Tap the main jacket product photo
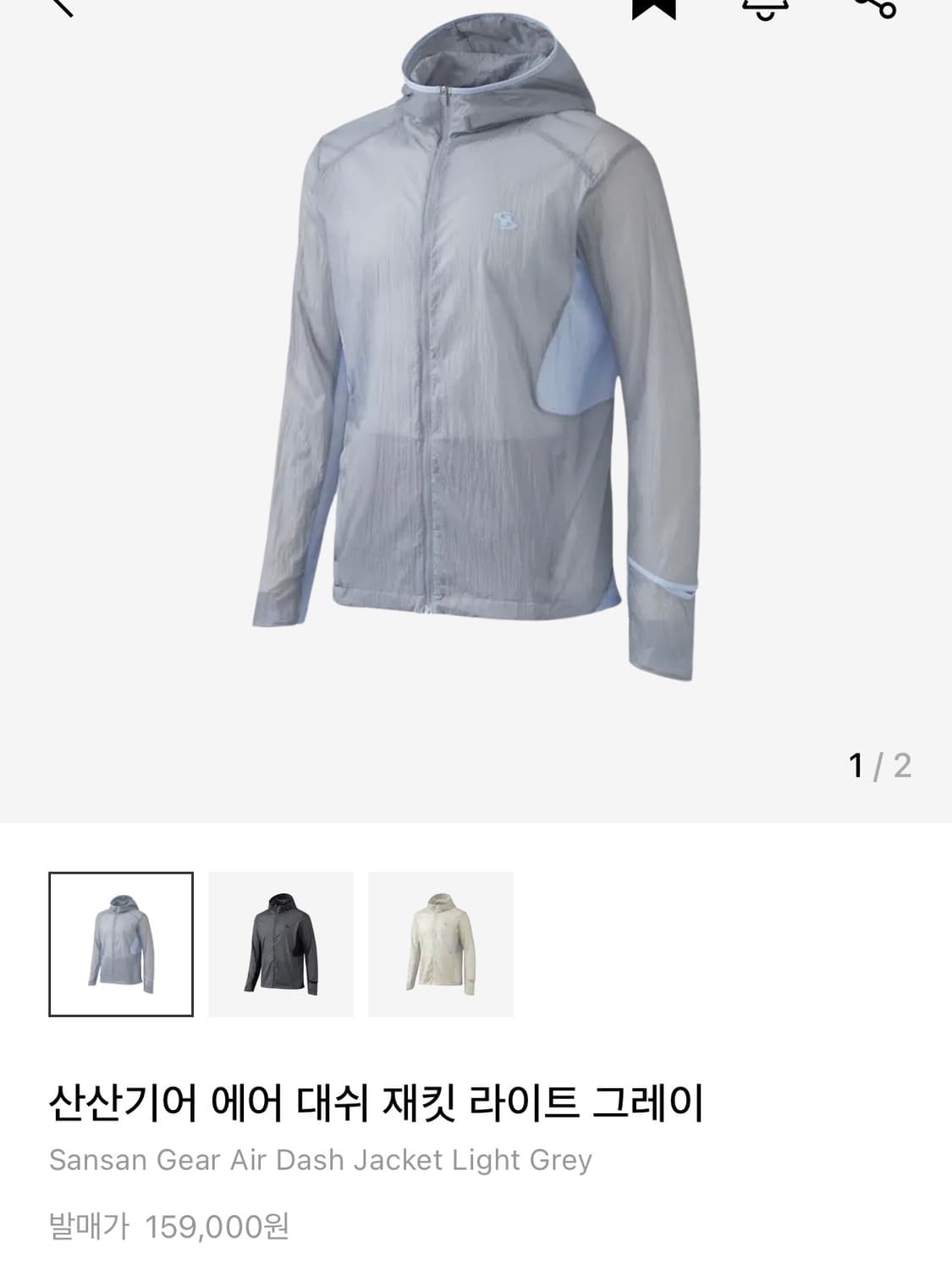Image resolution: width=952 pixels, height=1270 pixels. [x=474, y=381]
